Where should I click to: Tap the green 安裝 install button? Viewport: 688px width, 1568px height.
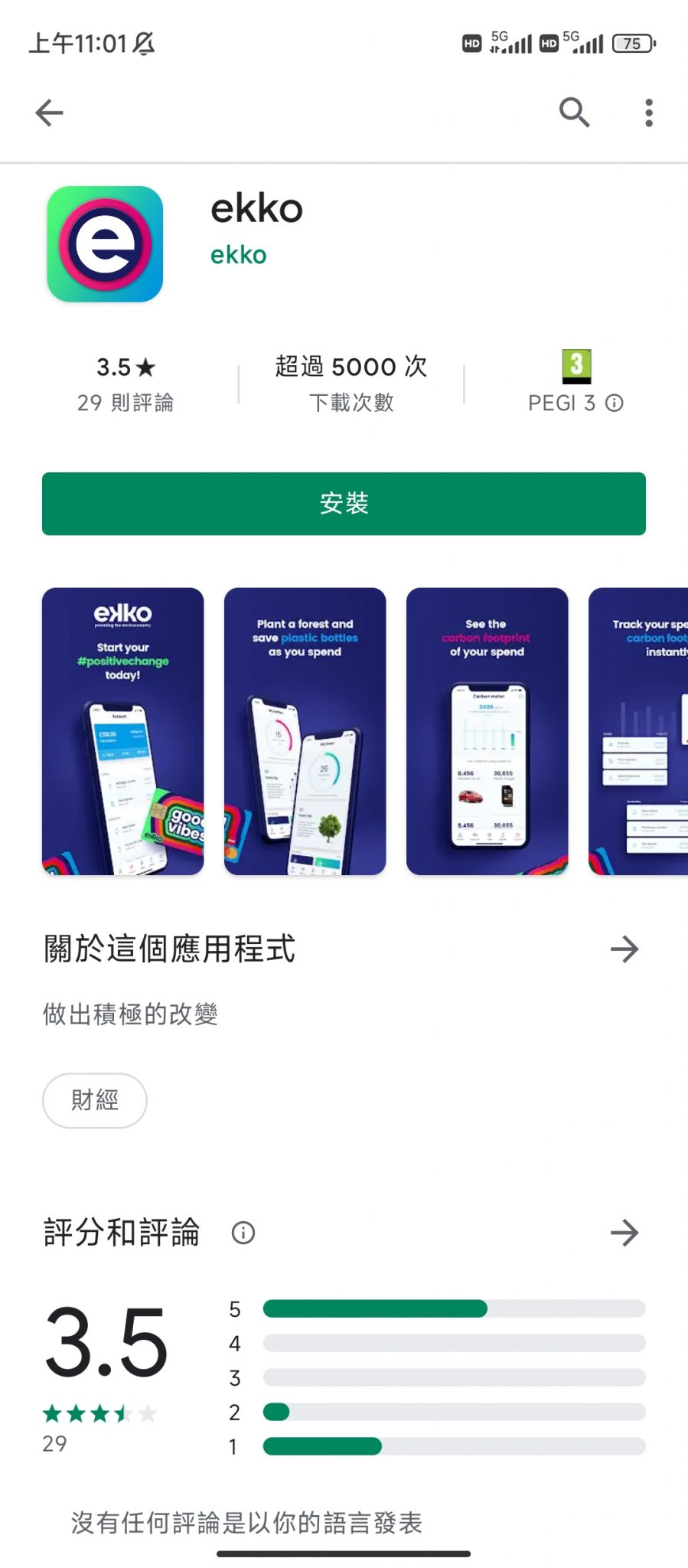[x=344, y=504]
